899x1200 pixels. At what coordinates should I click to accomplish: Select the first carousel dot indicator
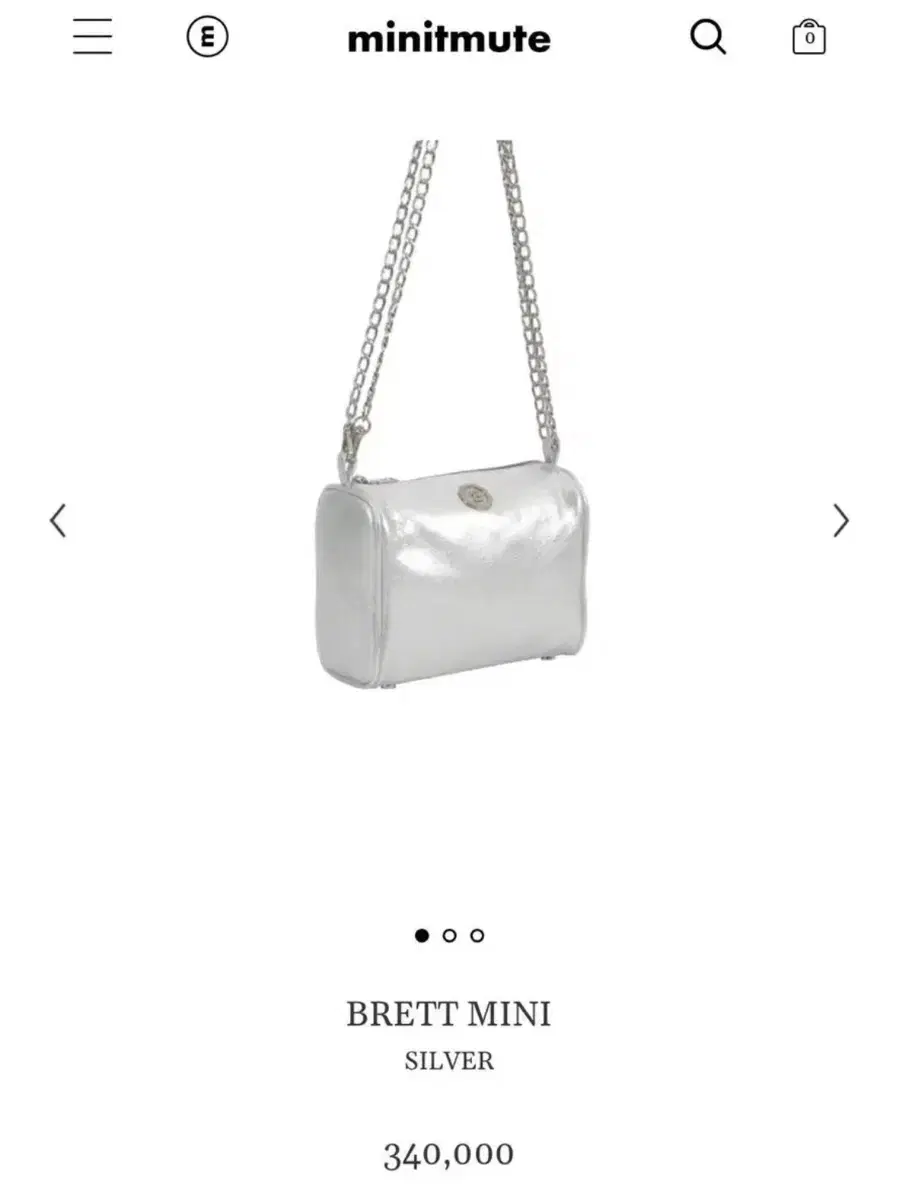coord(424,935)
